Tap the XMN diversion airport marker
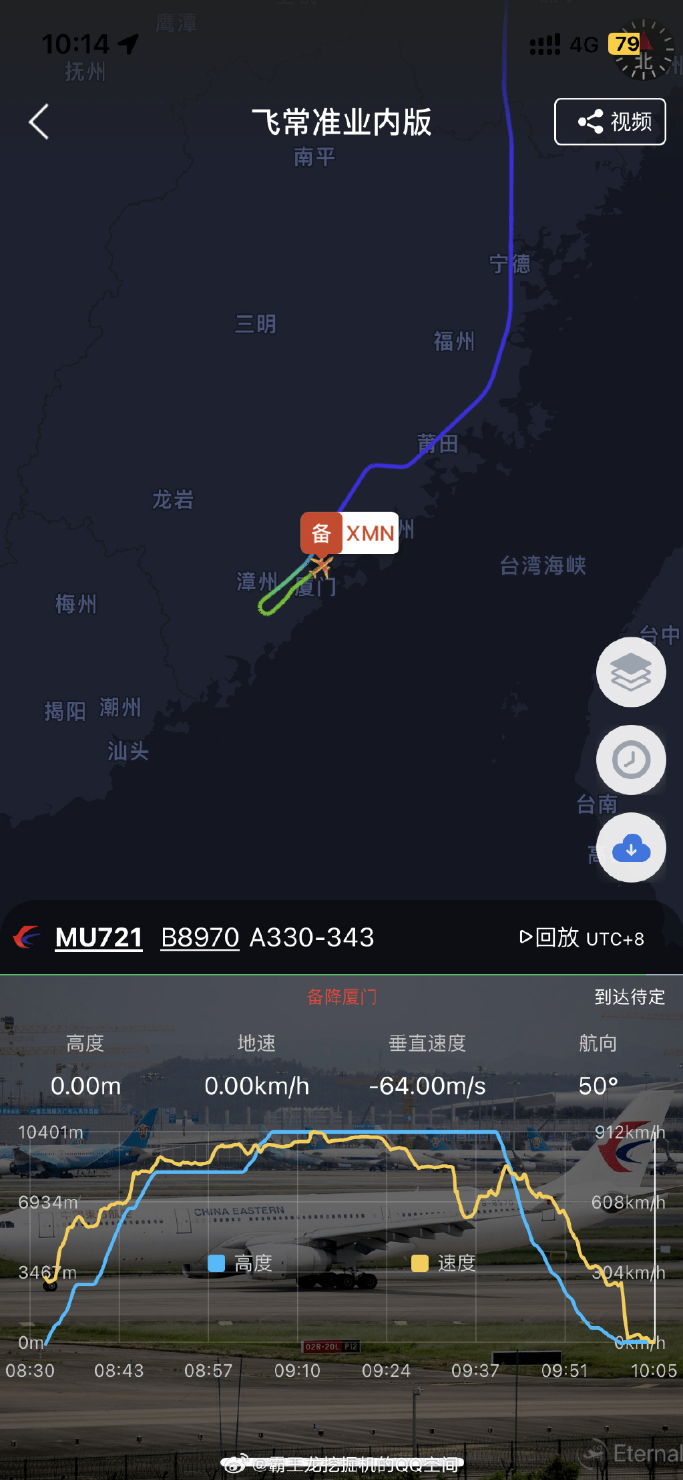The height and width of the screenshot is (1480, 683). tap(350, 533)
